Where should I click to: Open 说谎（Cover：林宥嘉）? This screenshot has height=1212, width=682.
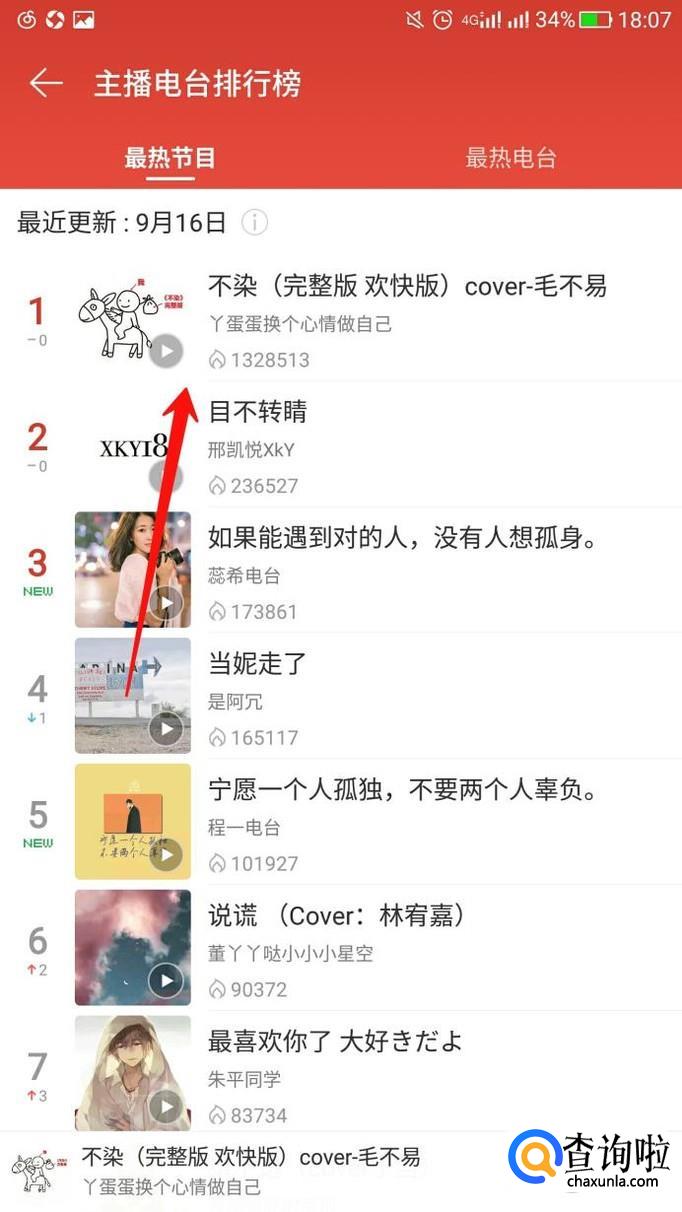[341, 948]
